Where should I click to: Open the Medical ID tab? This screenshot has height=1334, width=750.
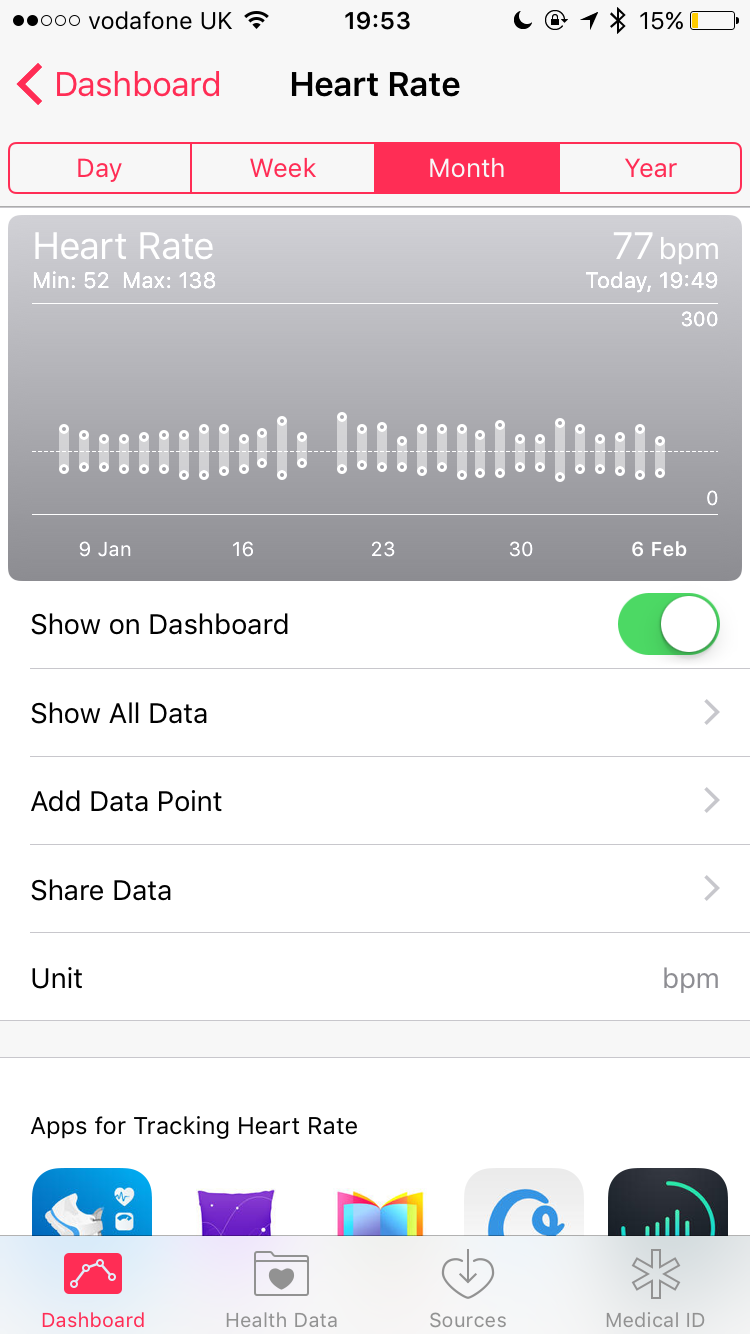tap(655, 1288)
